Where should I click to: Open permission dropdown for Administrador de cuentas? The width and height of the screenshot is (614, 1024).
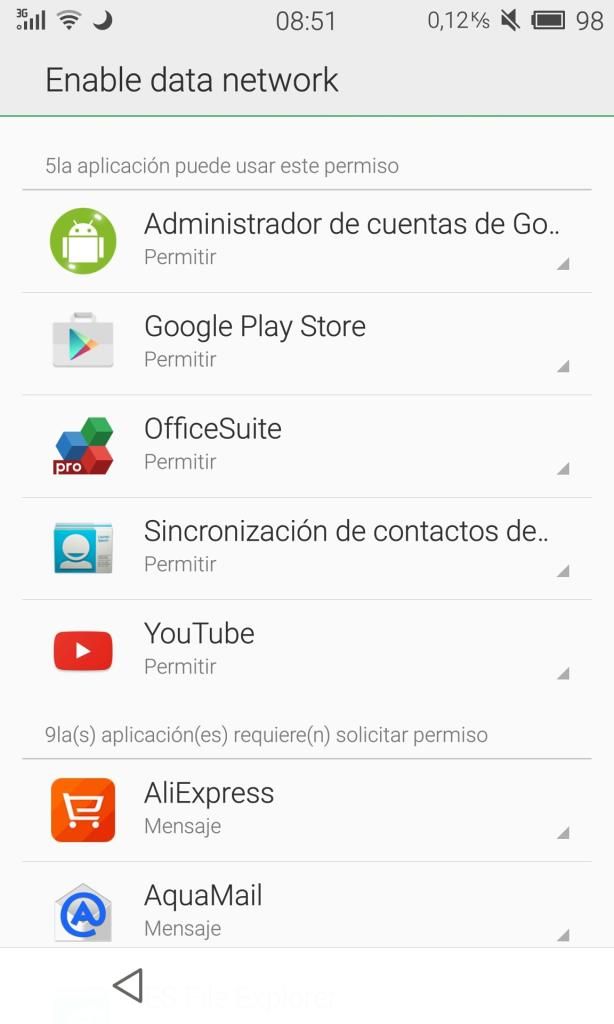(562, 263)
